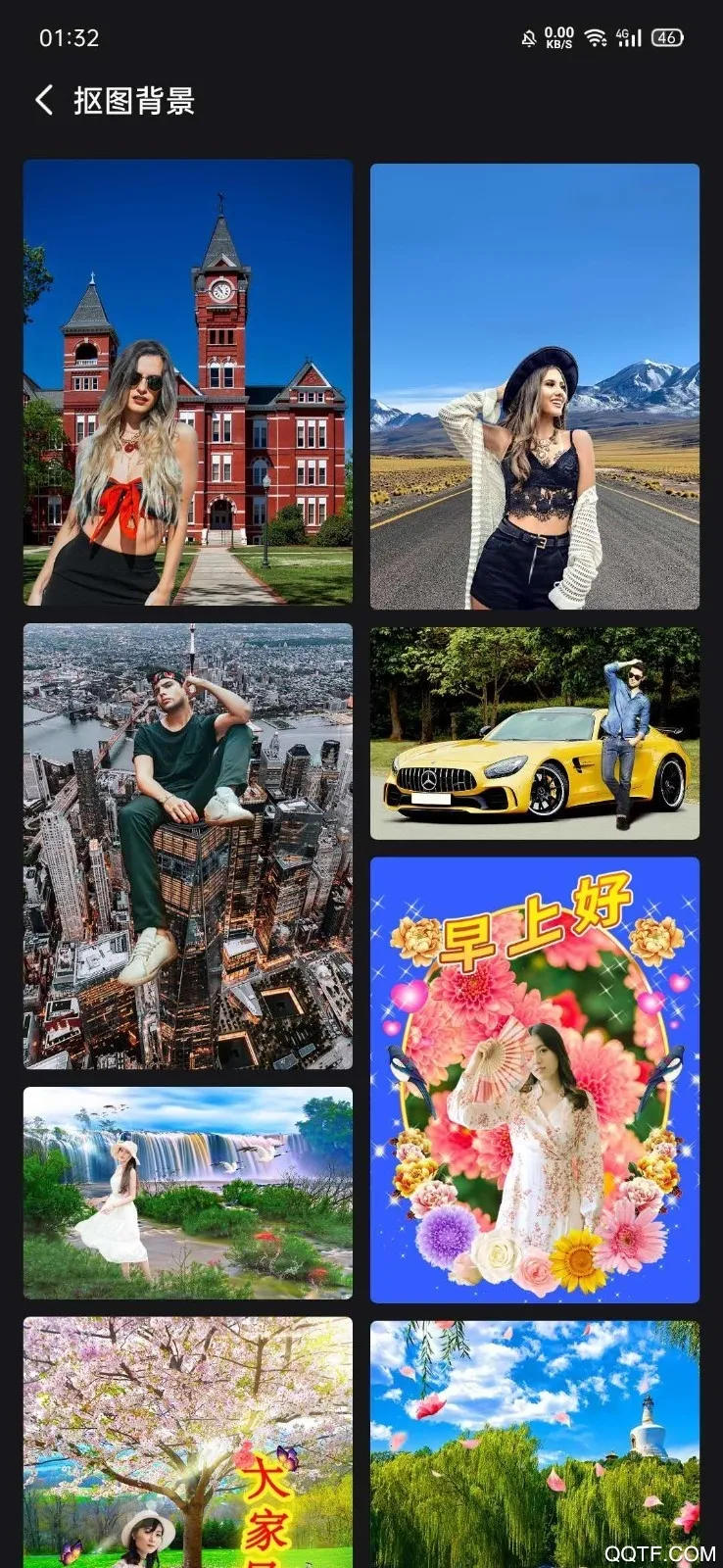This screenshot has height=1568, width=723.
Task: Select the red clock tower background
Action: coord(187,382)
